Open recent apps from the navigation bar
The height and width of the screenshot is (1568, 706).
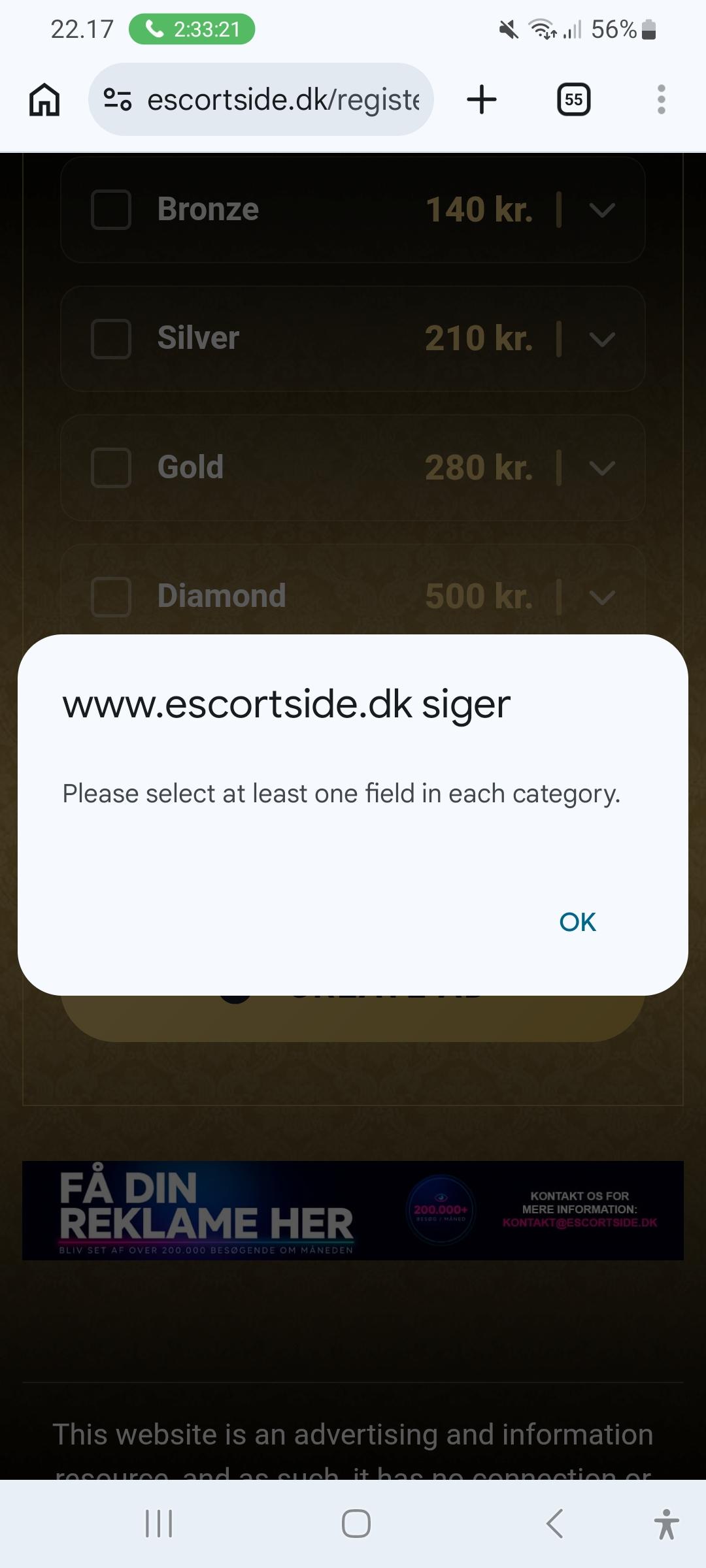[x=159, y=1524]
